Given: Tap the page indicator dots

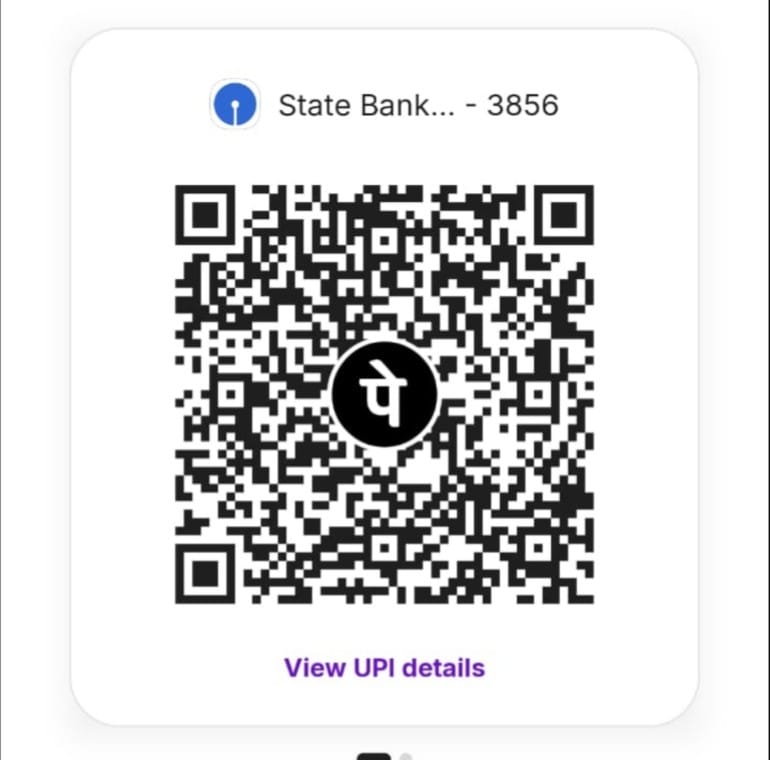Looking at the screenshot, I should point(385,755).
